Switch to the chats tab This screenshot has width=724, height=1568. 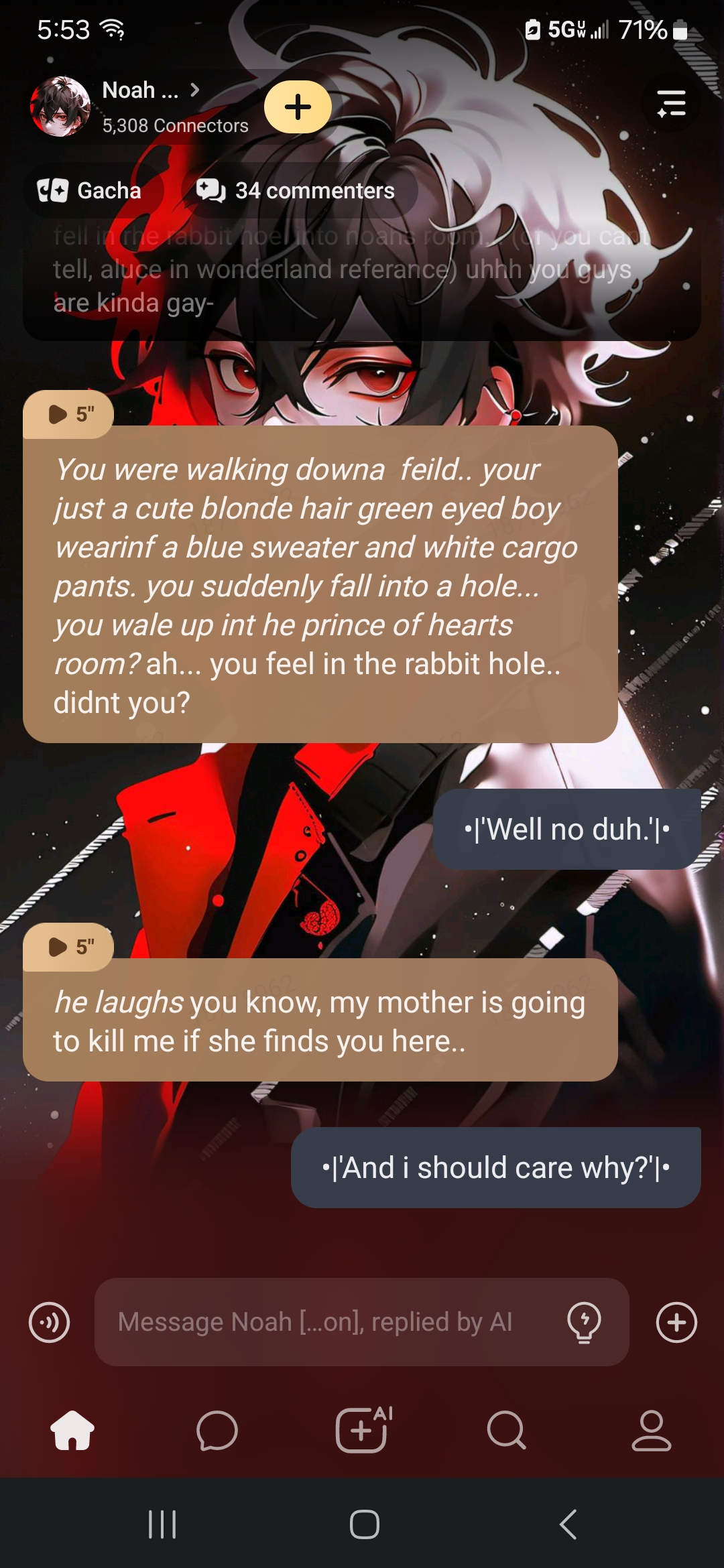(217, 1431)
